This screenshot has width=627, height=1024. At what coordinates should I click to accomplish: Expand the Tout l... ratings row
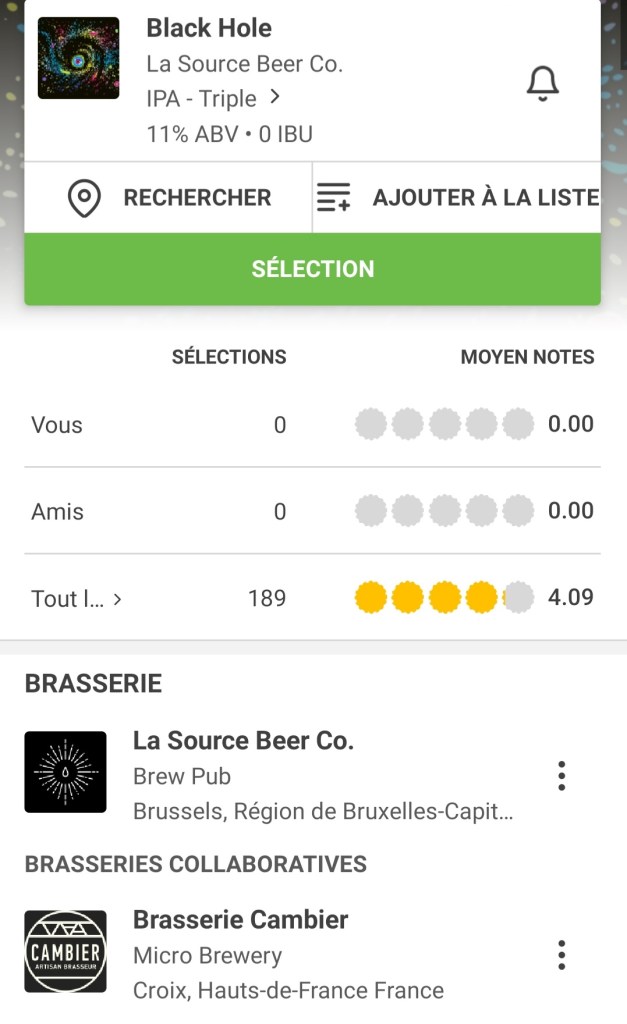click(x=77, y=599)
